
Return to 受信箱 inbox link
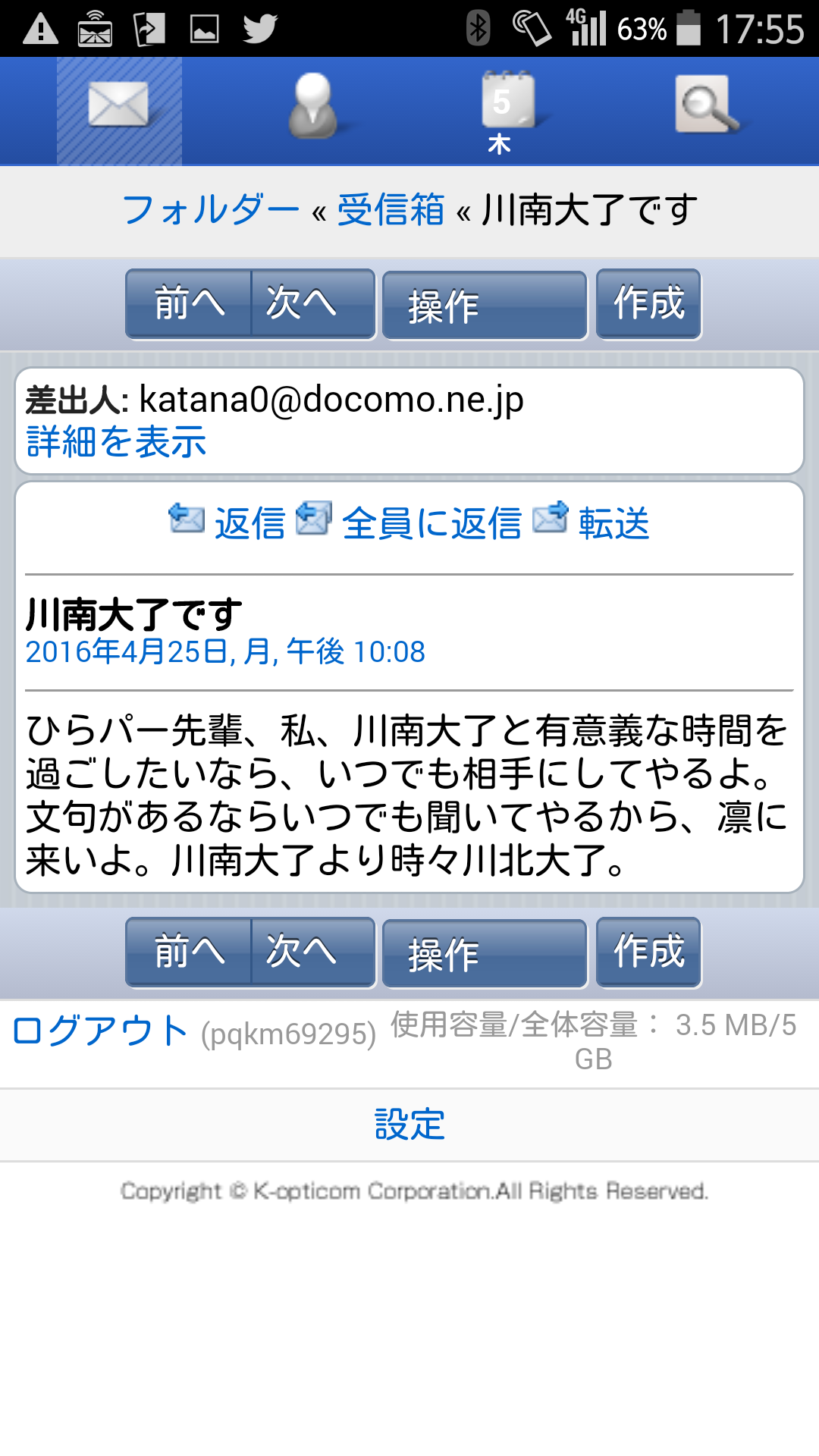(x=391, y=210)
